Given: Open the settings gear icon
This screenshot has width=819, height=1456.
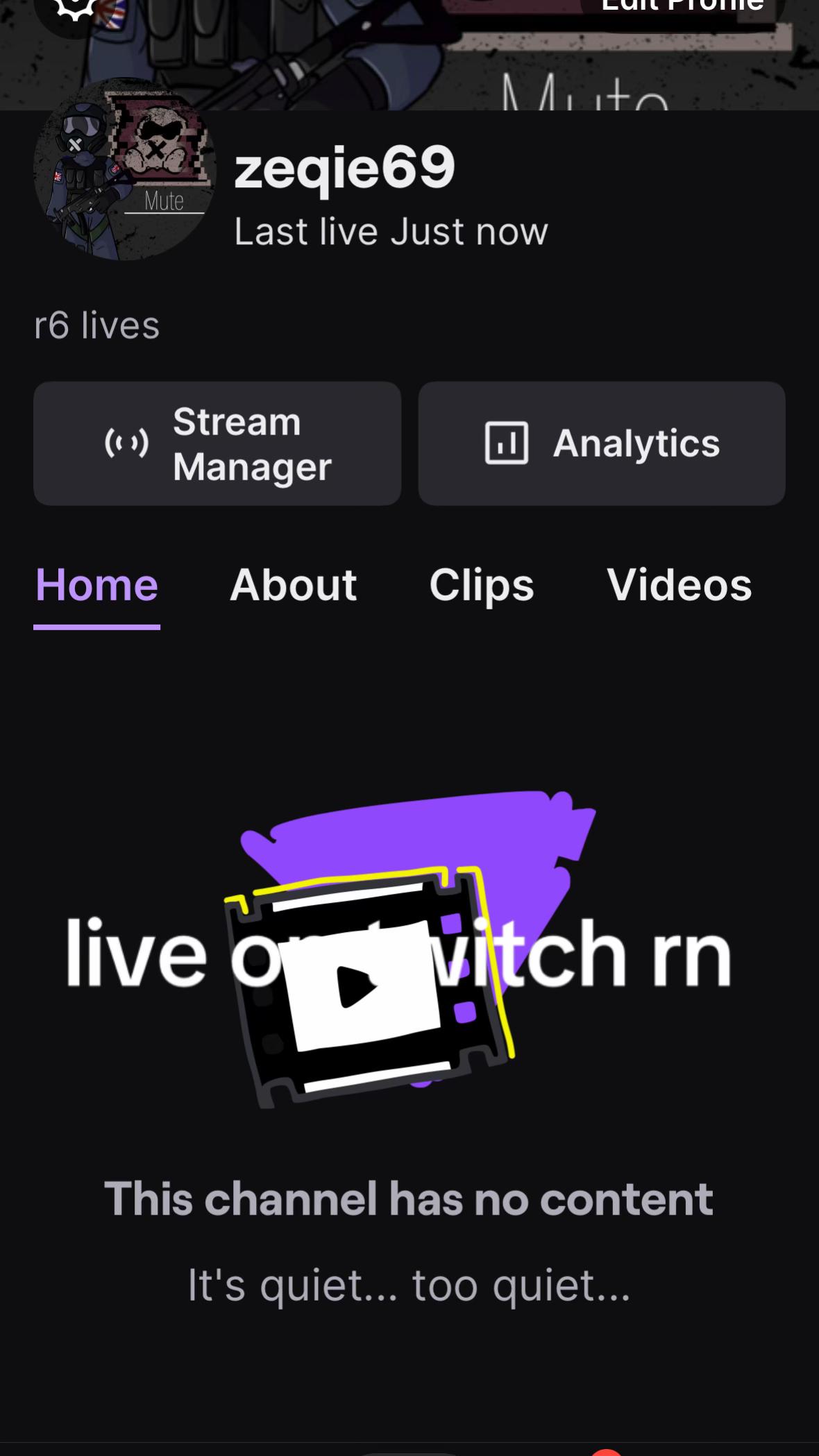Looking at the screenshot, I should [75, 7].
